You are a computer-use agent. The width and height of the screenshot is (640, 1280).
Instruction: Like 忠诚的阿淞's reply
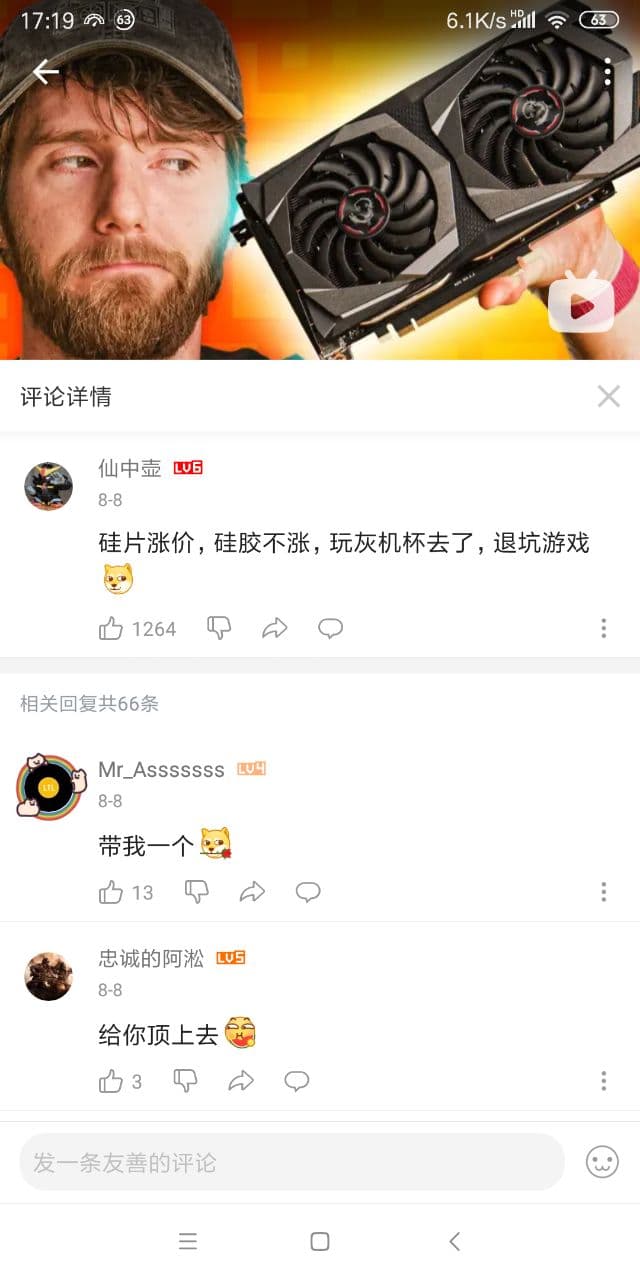(111, 1081)
